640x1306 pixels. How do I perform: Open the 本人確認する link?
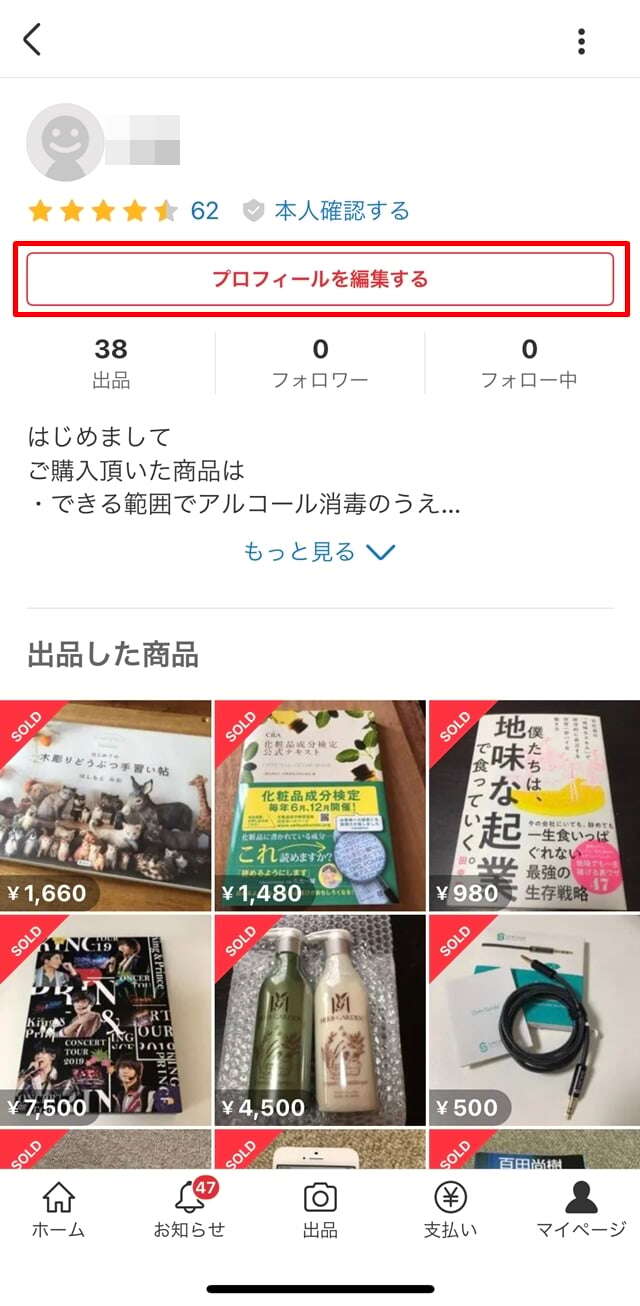327,211
